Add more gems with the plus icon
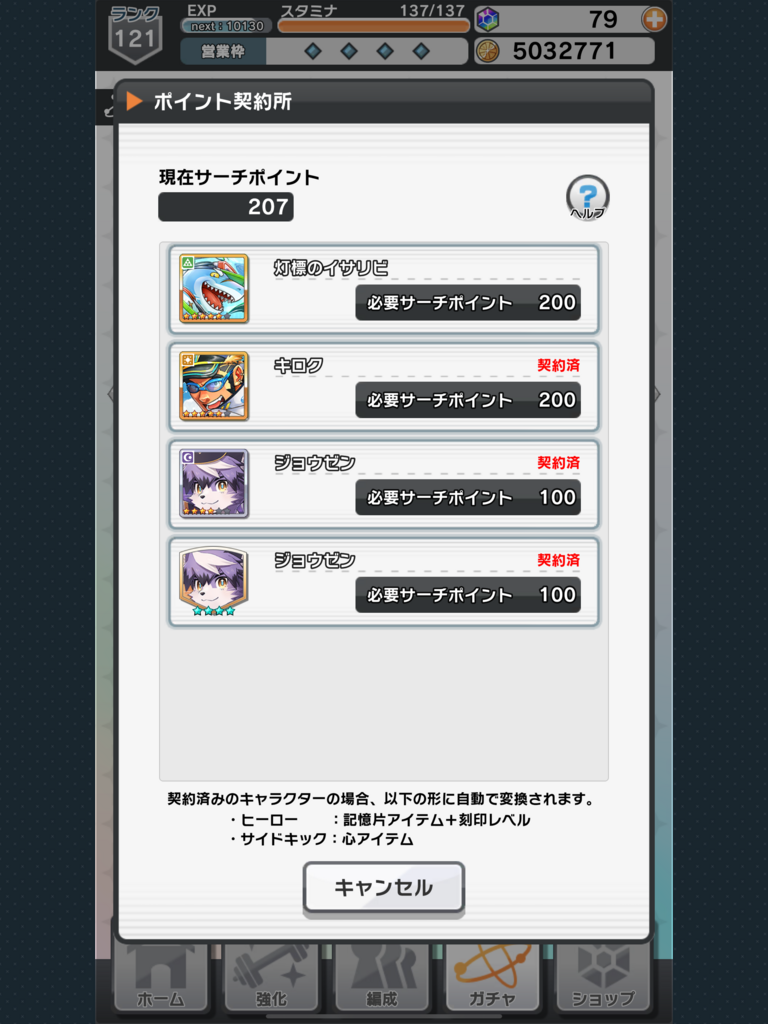Screen dimensions: 768x1024 click(x=654, y=19)
